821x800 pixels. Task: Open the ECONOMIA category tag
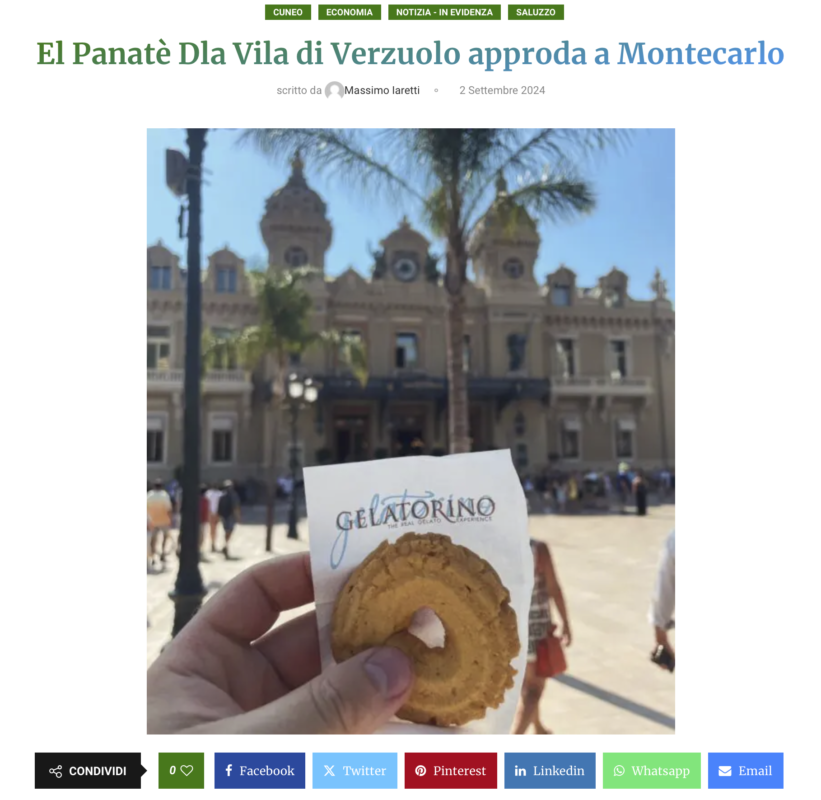tap(349, 12)
